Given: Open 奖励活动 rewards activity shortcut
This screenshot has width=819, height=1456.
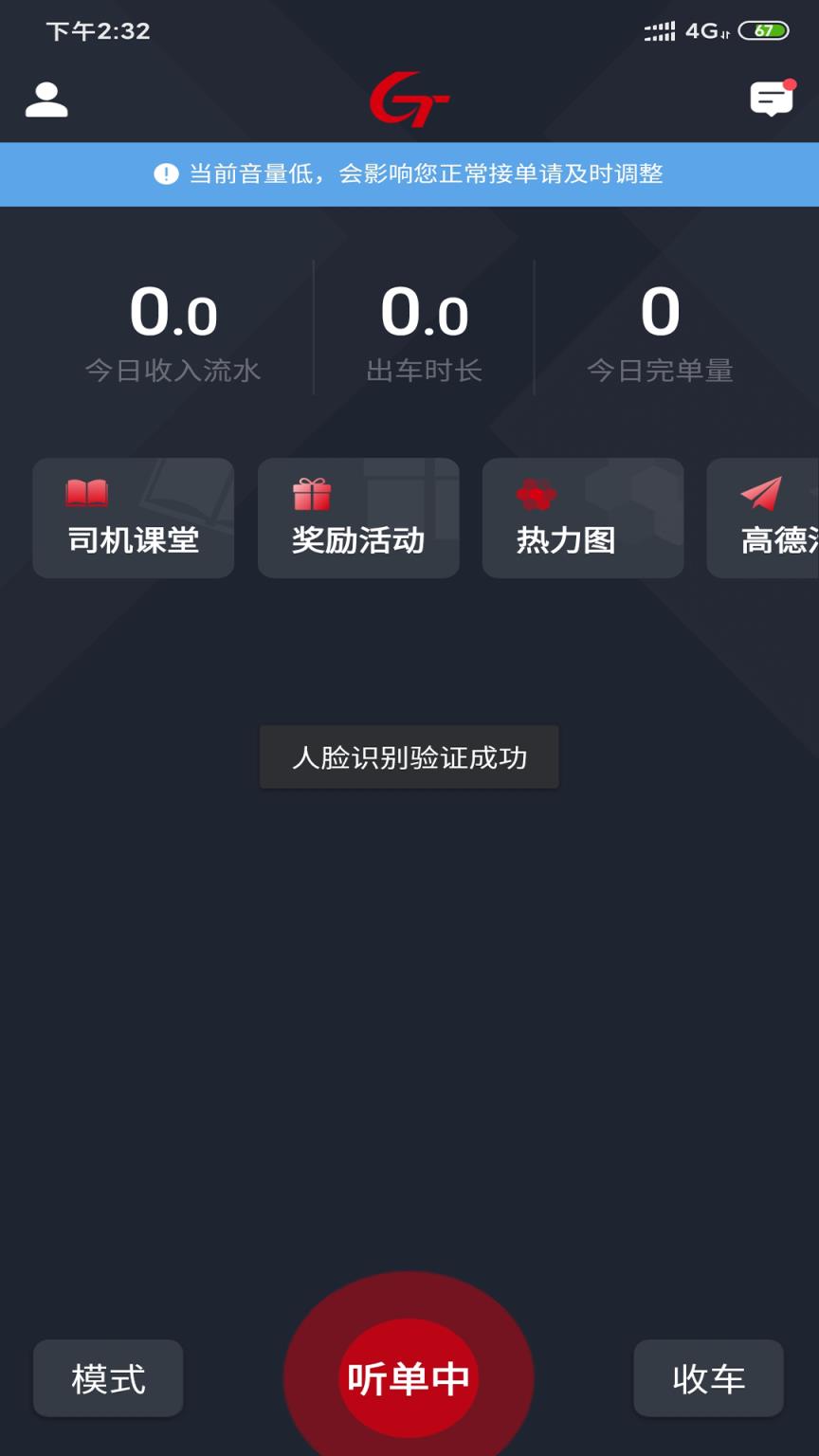Looking at the screenshot, I should click(357, 518).
